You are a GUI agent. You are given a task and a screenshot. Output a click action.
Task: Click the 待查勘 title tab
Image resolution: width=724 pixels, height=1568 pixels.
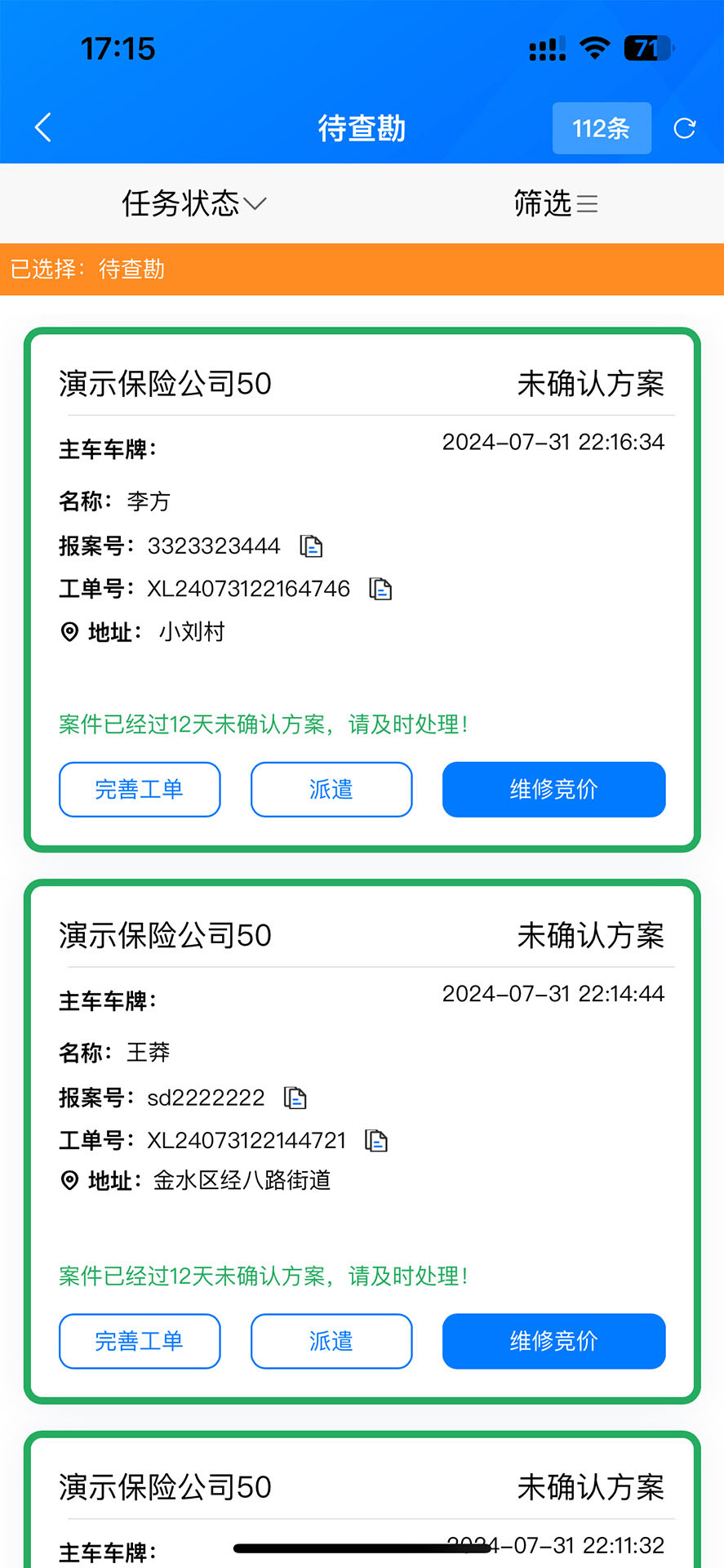pyautogui.click(x=362, y=128)
